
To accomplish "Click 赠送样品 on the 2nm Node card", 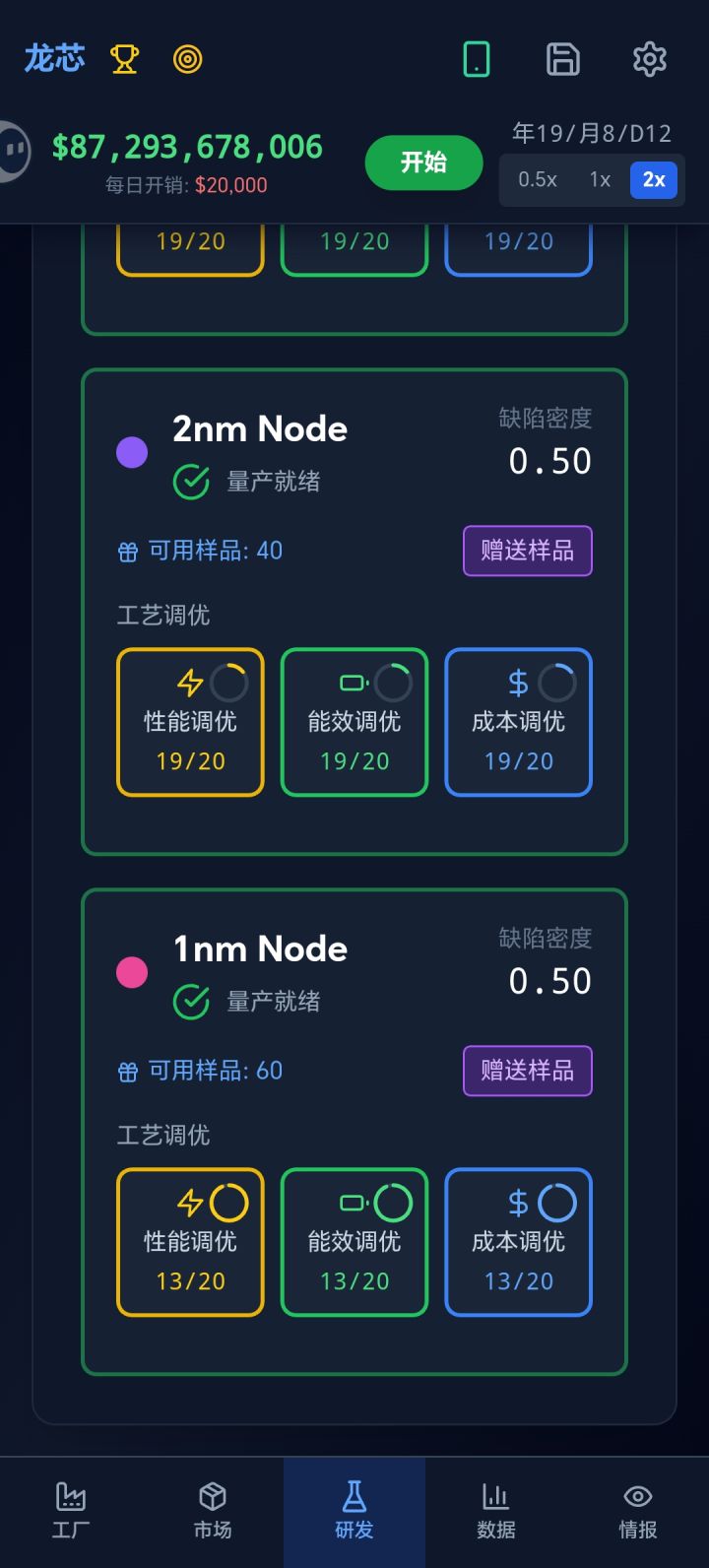I will [x=527, y=551].
